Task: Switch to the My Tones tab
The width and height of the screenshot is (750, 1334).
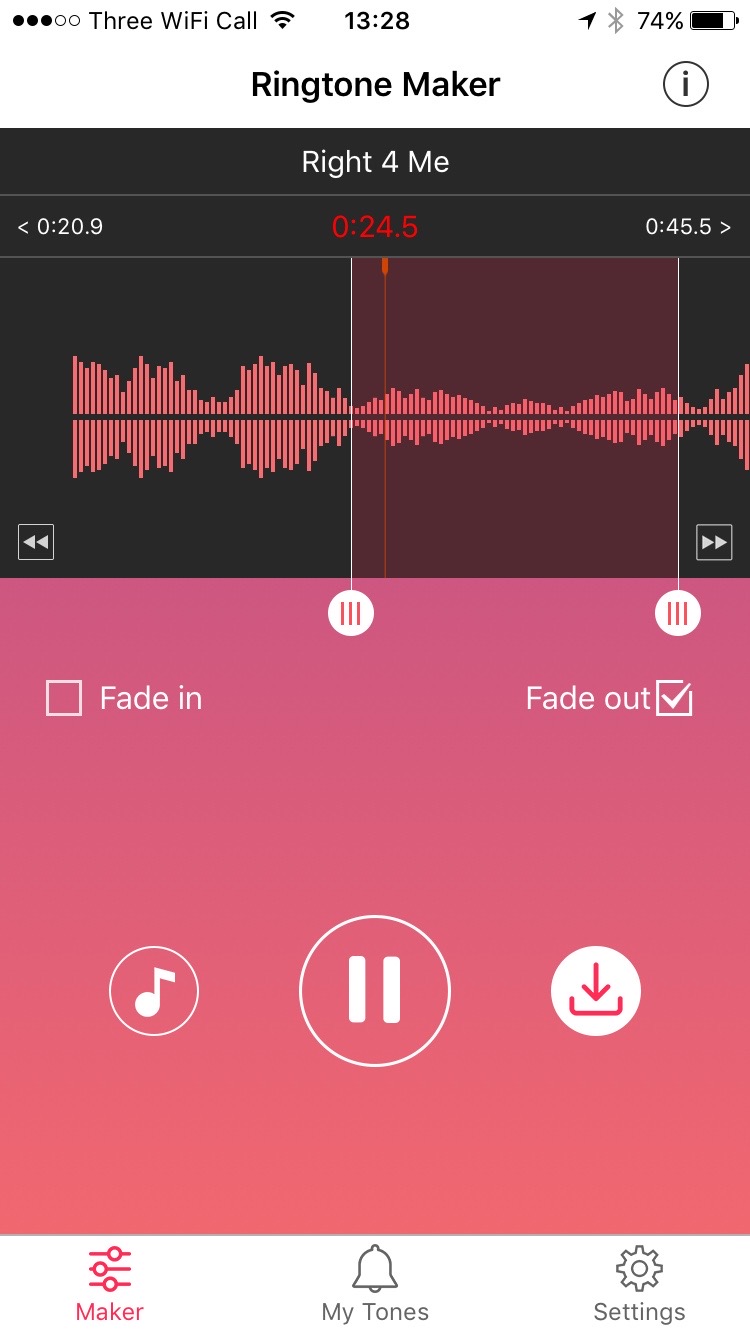Action: tap(375, 1285)
